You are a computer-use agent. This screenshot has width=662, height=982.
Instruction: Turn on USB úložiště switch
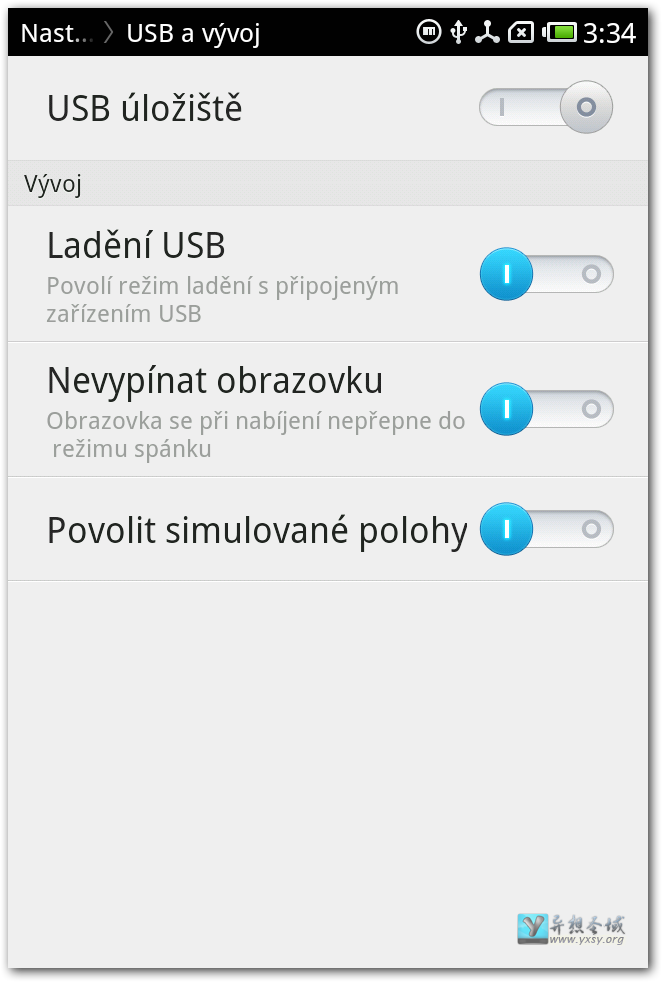point(546,107)
